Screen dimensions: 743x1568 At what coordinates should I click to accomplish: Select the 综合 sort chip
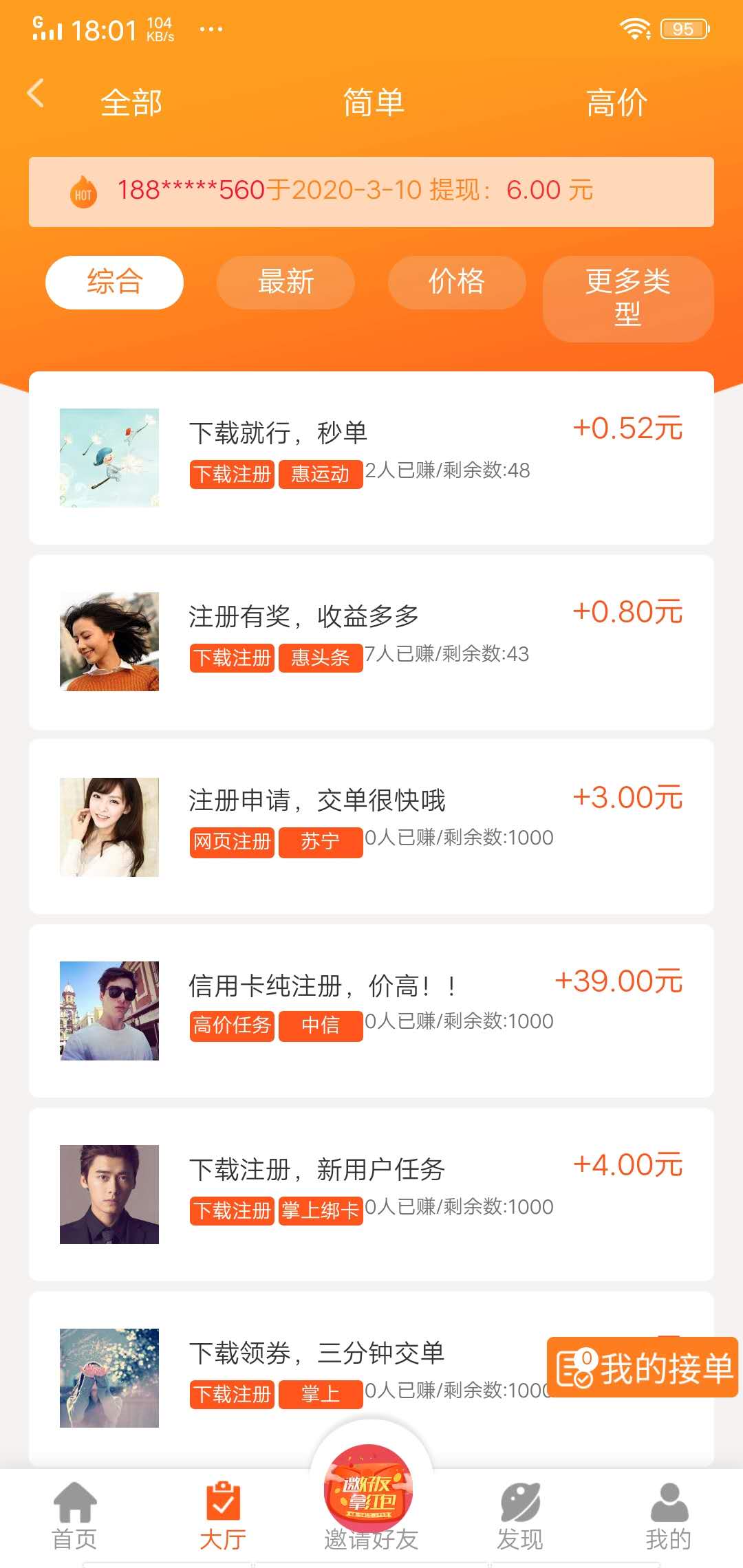114,282
